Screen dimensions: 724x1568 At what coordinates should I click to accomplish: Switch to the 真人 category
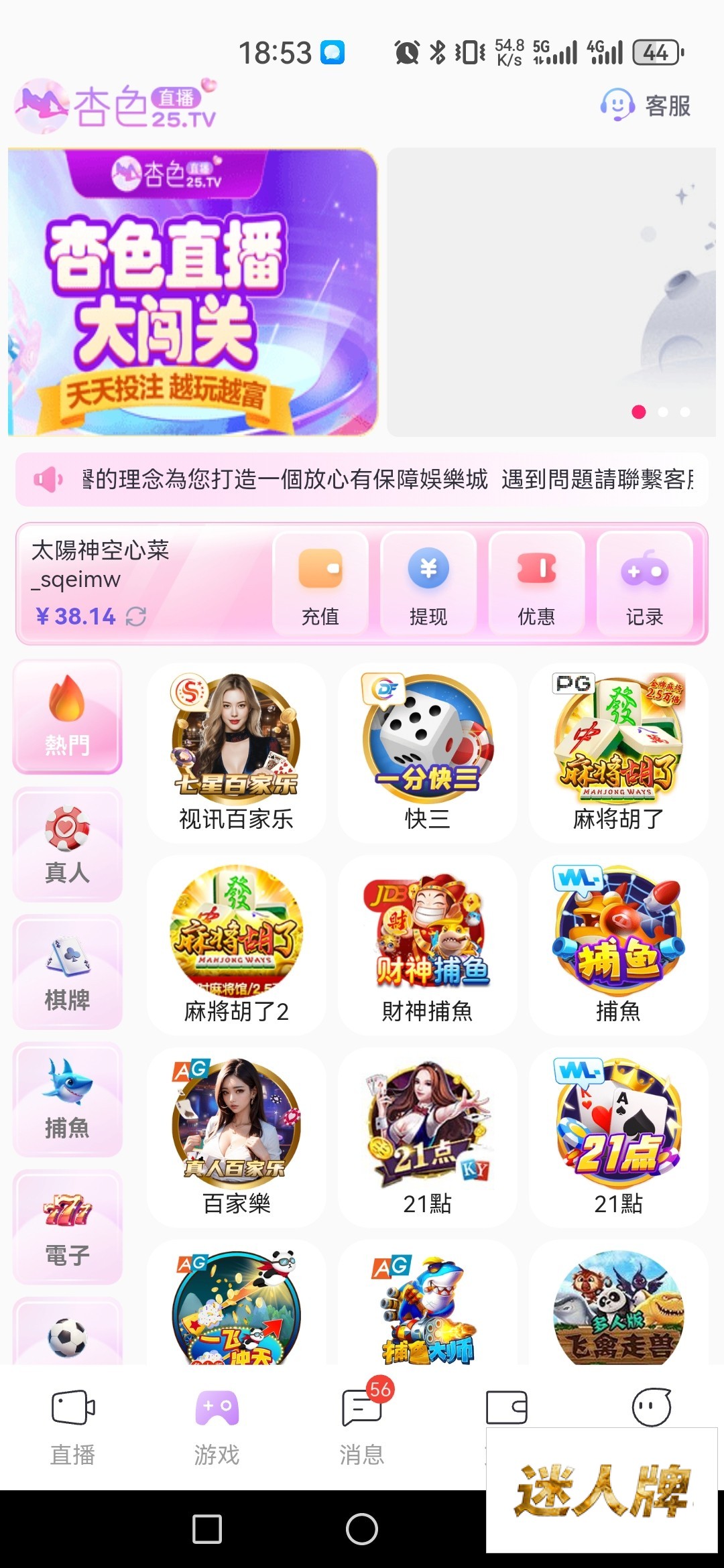pos(67,844)
